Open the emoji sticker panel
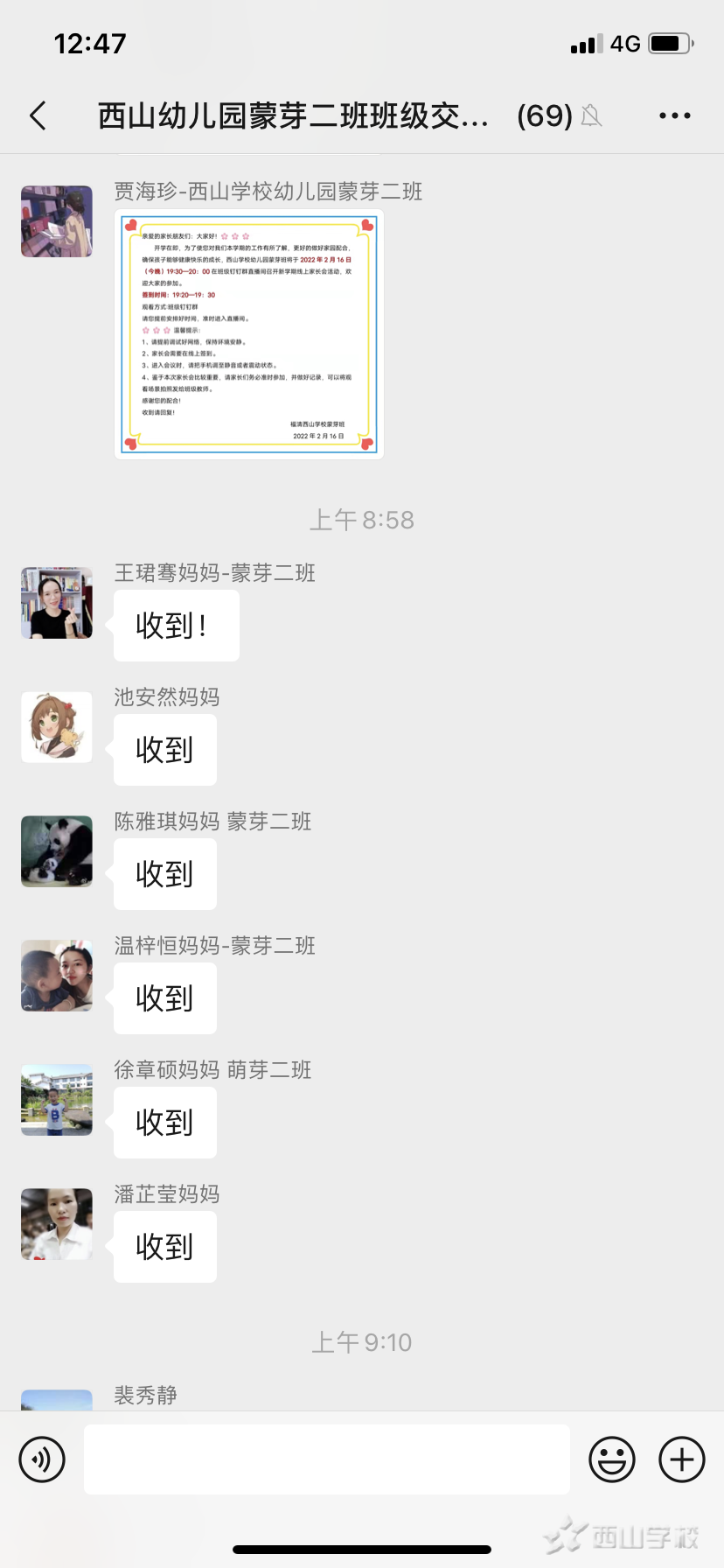 611,1459
